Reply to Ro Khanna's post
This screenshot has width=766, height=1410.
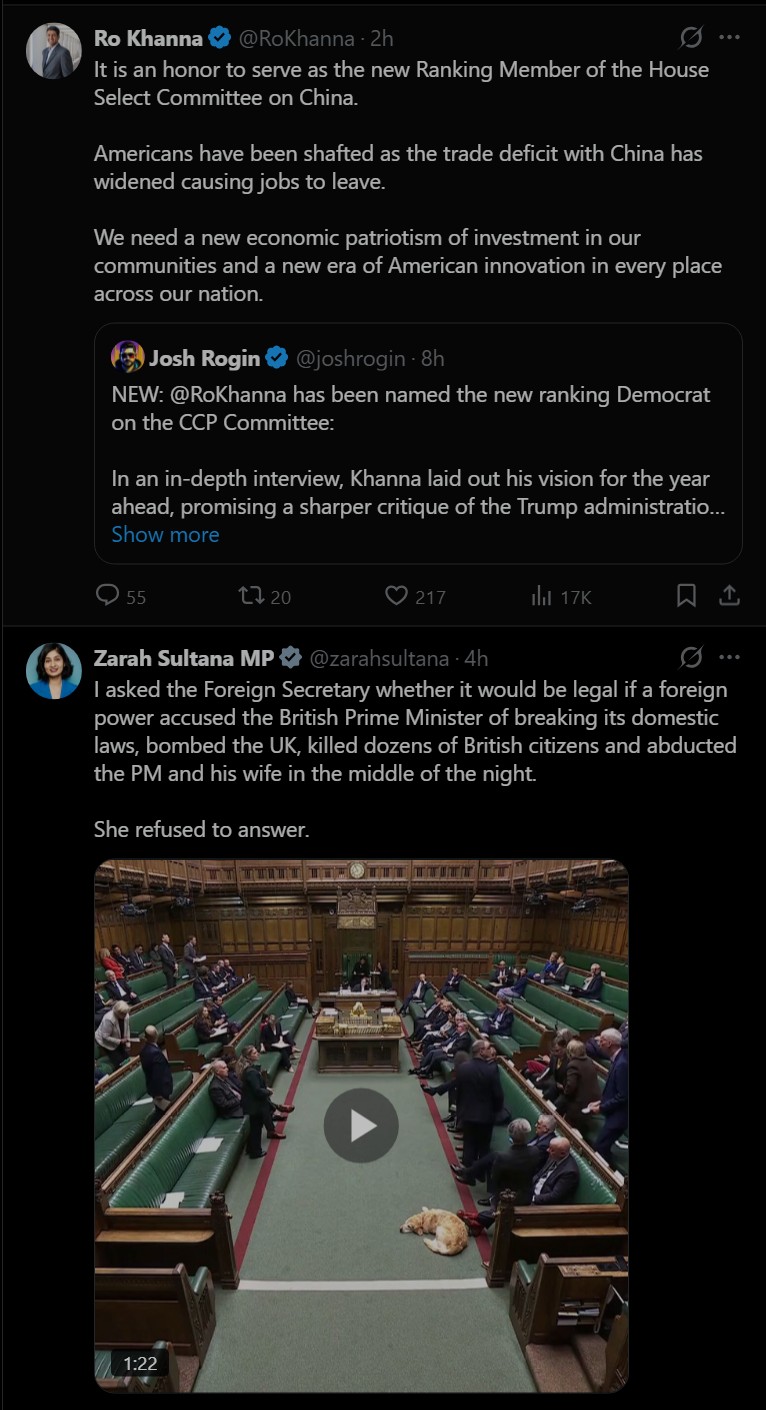click(x=108, y=596)
